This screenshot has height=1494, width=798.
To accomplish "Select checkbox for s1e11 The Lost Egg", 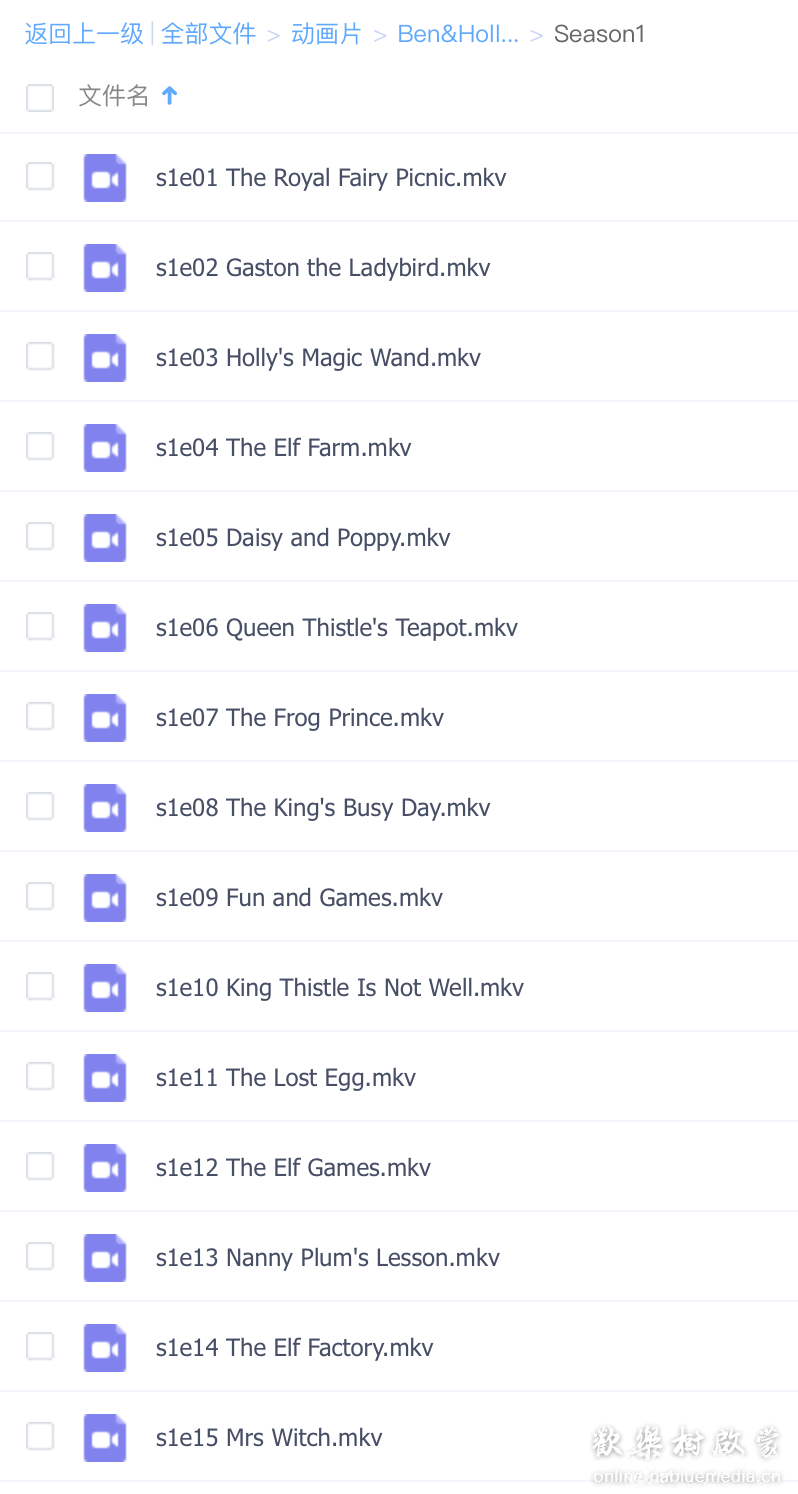I will [40, 1077].
